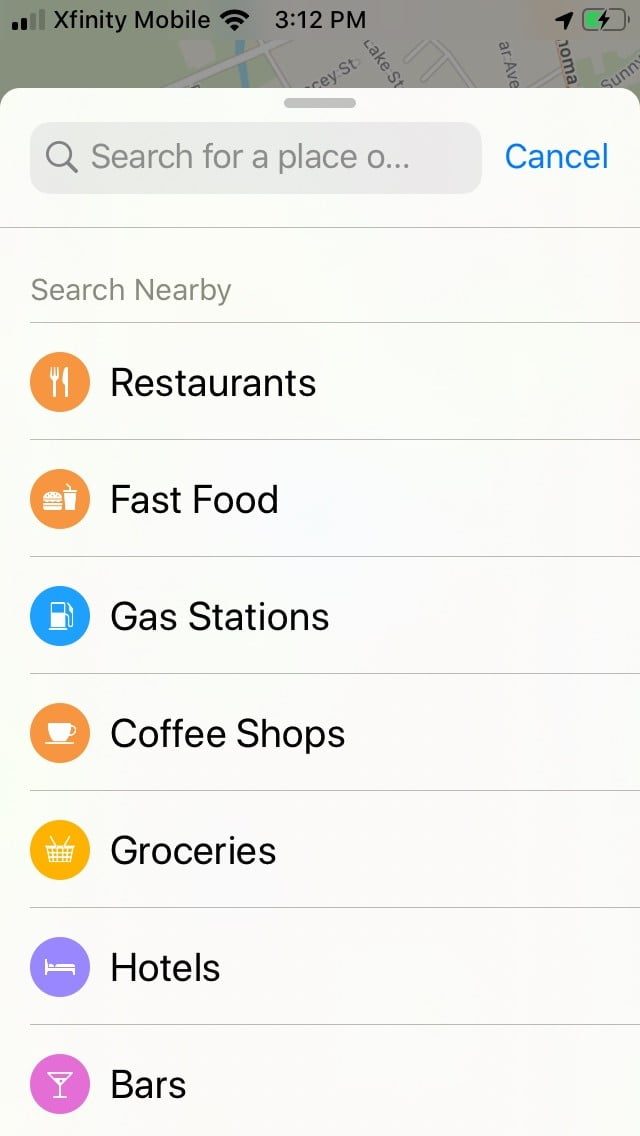
Task: Show nearby Gas Stations
Action: click(x=219, y=616)
